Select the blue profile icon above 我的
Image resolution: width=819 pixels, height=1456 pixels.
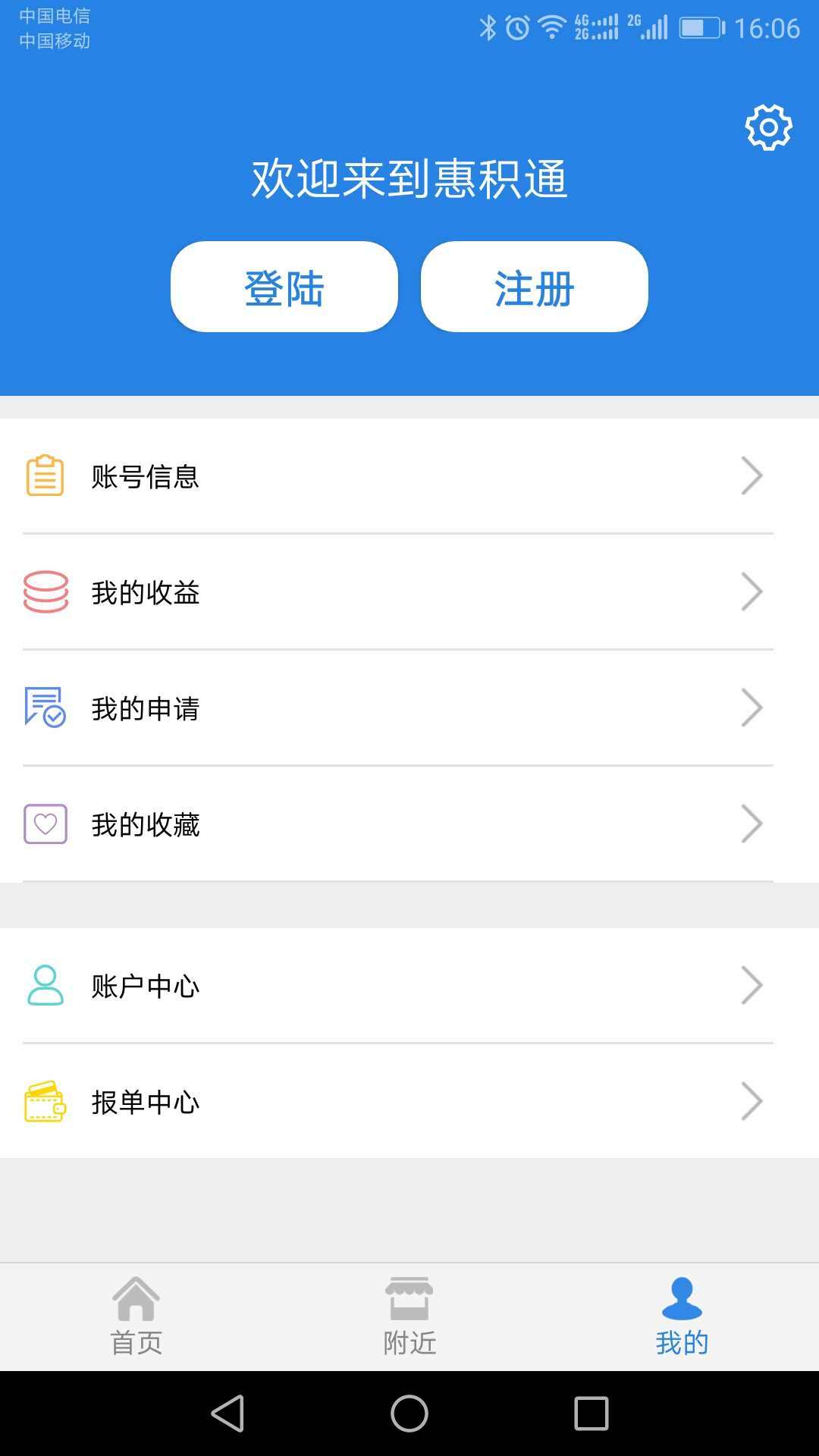(682, 1298)
